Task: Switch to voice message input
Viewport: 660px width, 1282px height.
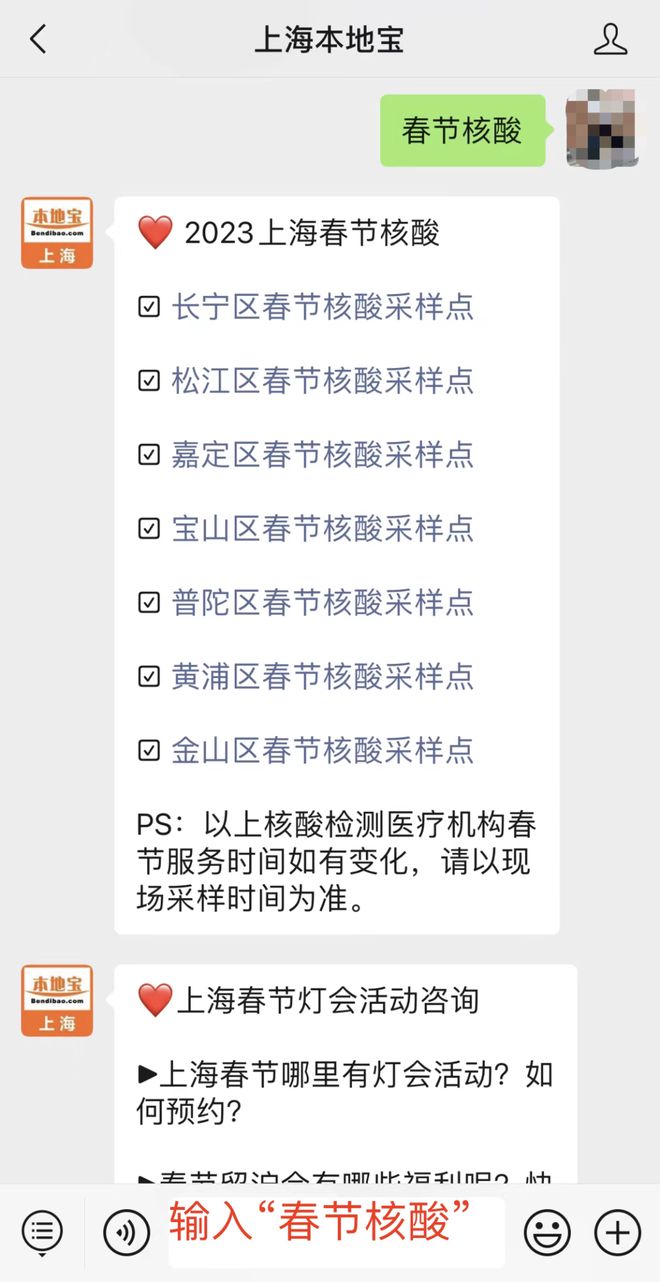Action: 126,1232
